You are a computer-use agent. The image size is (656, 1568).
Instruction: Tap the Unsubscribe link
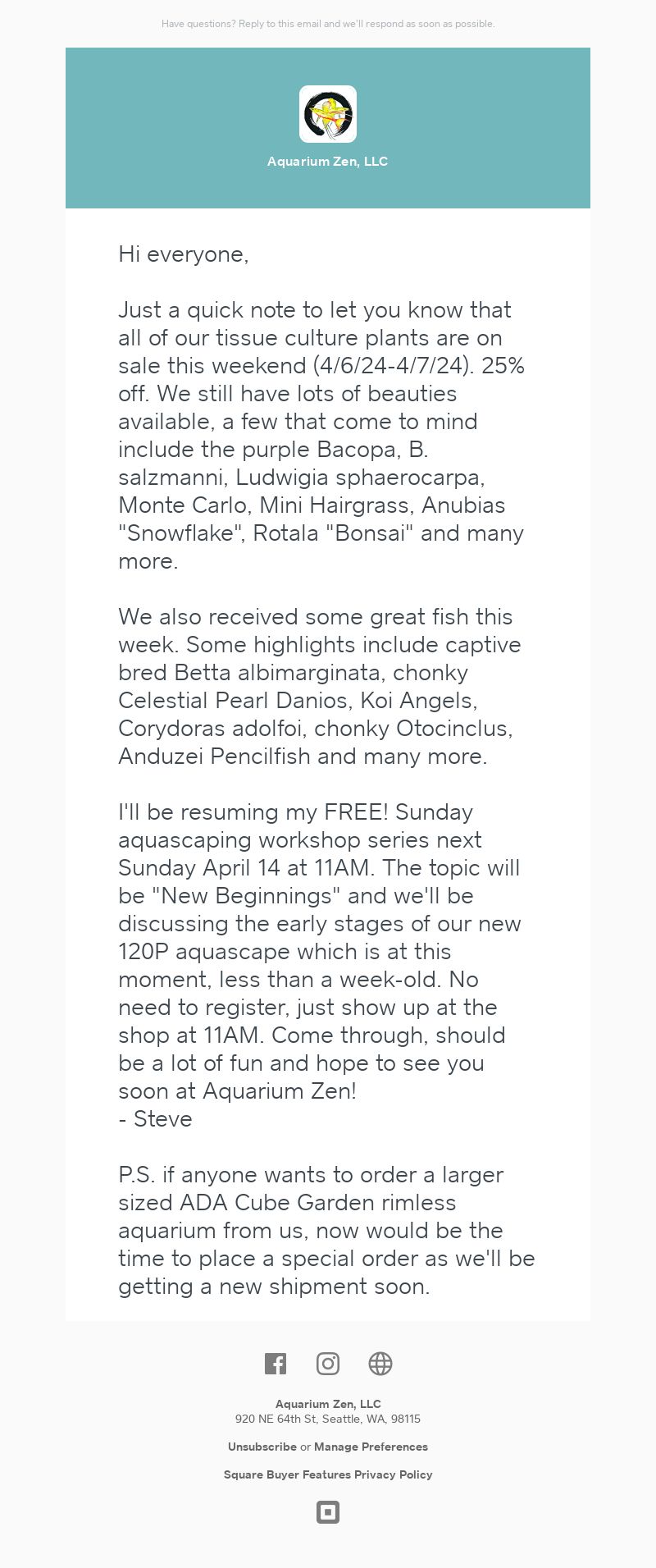pyautogui.click(x=262, y=1447)
